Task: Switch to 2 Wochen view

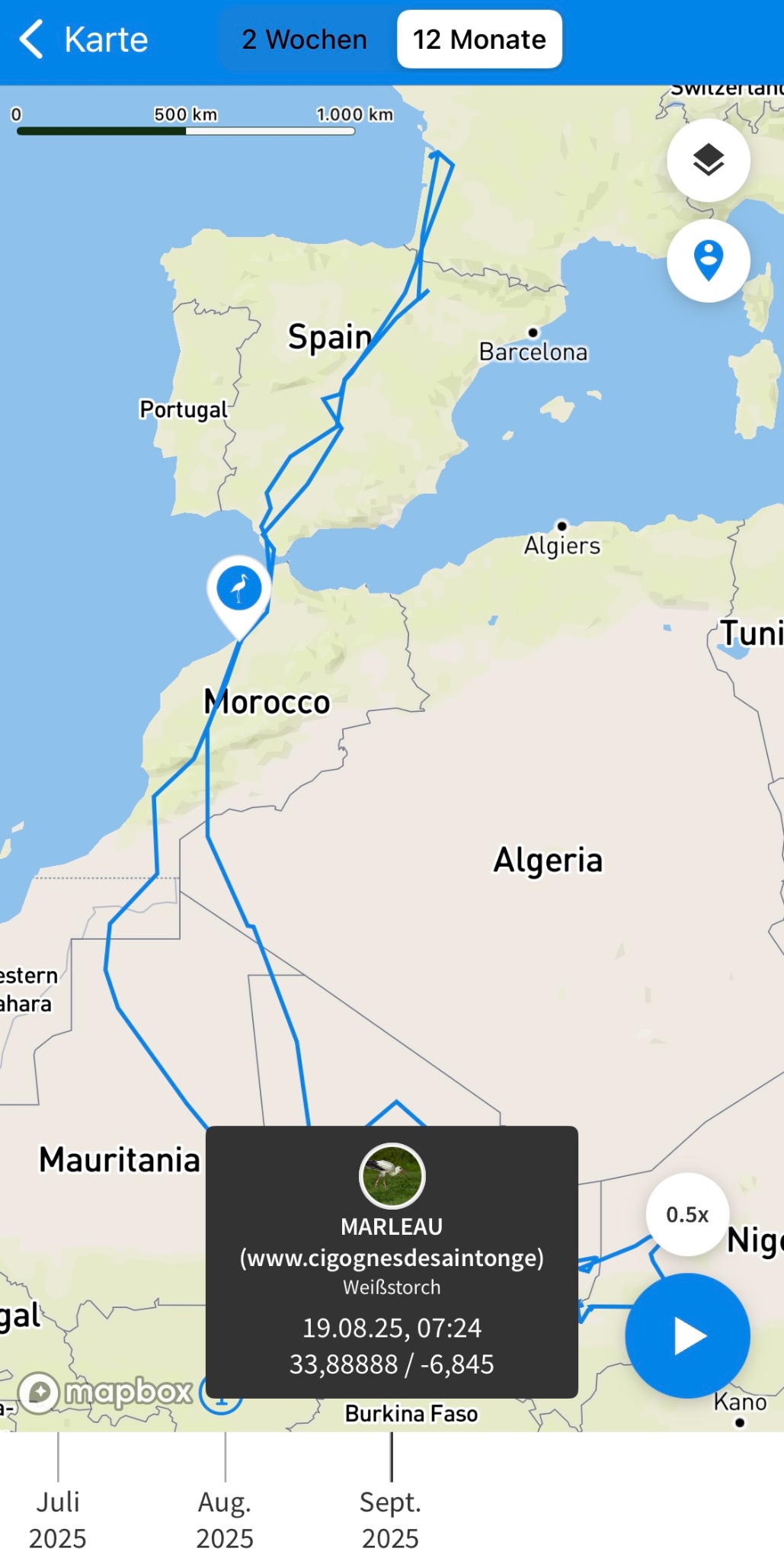Action: coord(304,40)
